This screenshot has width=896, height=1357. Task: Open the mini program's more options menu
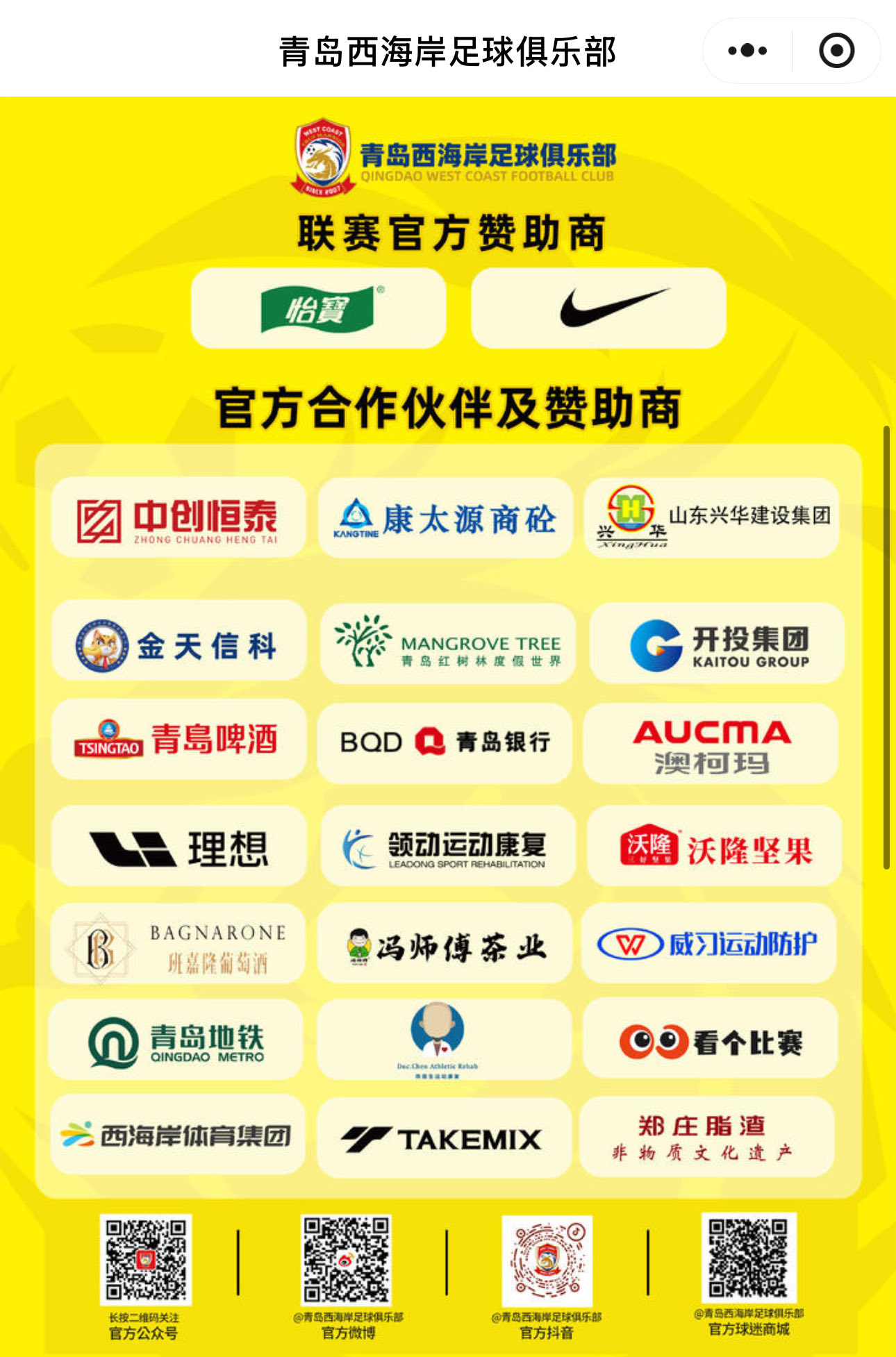(747, 51)
